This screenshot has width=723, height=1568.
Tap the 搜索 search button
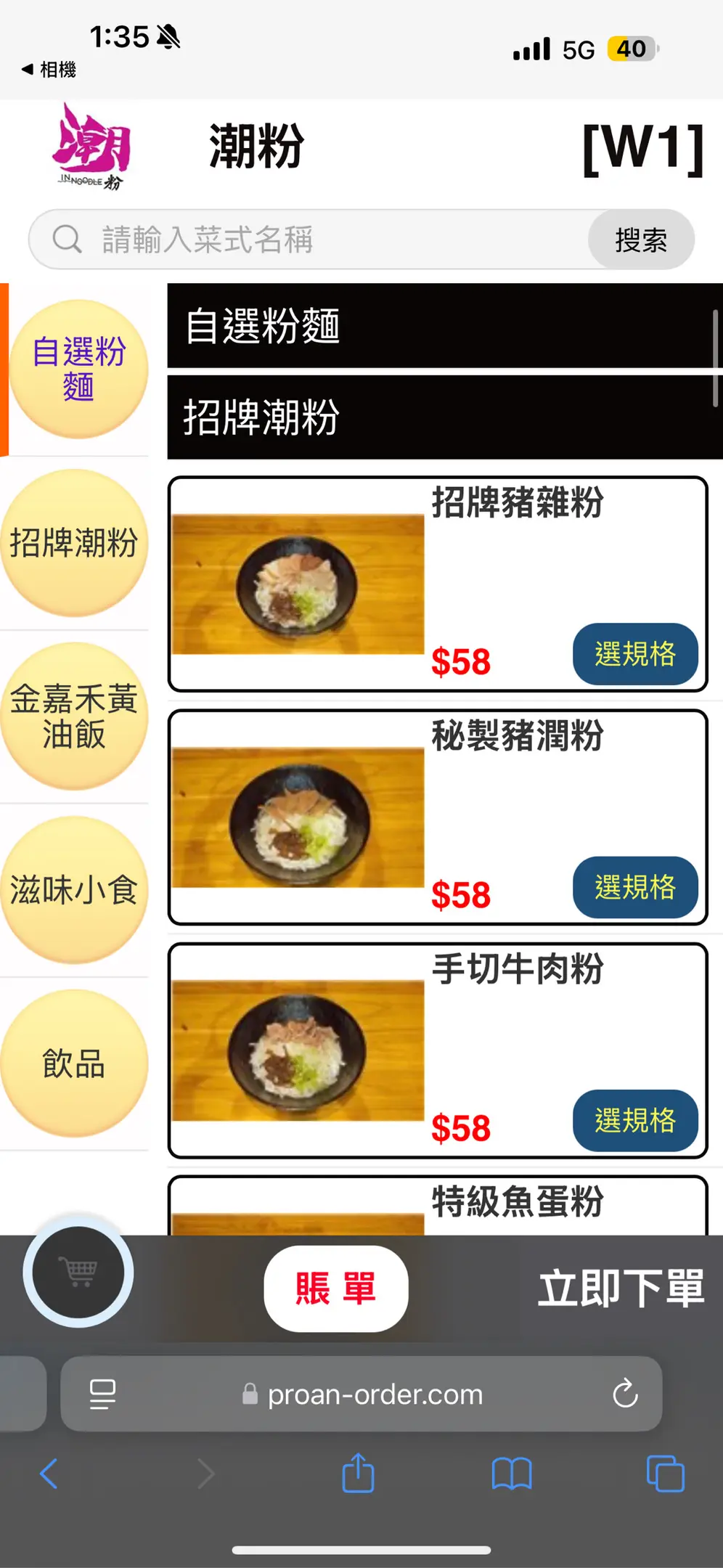(640, 240)
